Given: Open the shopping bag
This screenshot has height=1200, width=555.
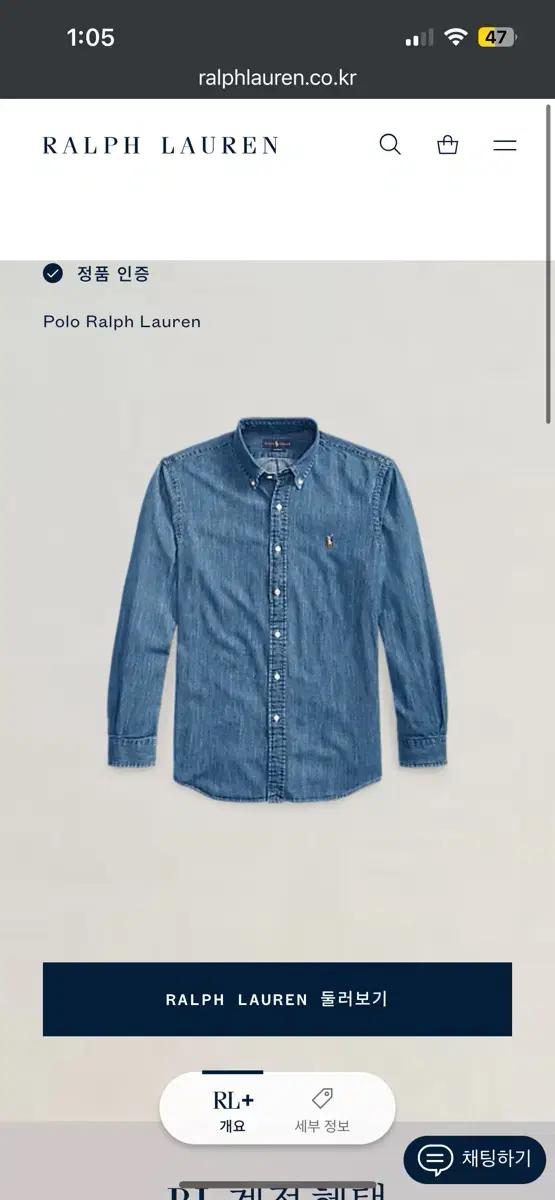Looking at the screenshot, I should click(x=448, y=145).
